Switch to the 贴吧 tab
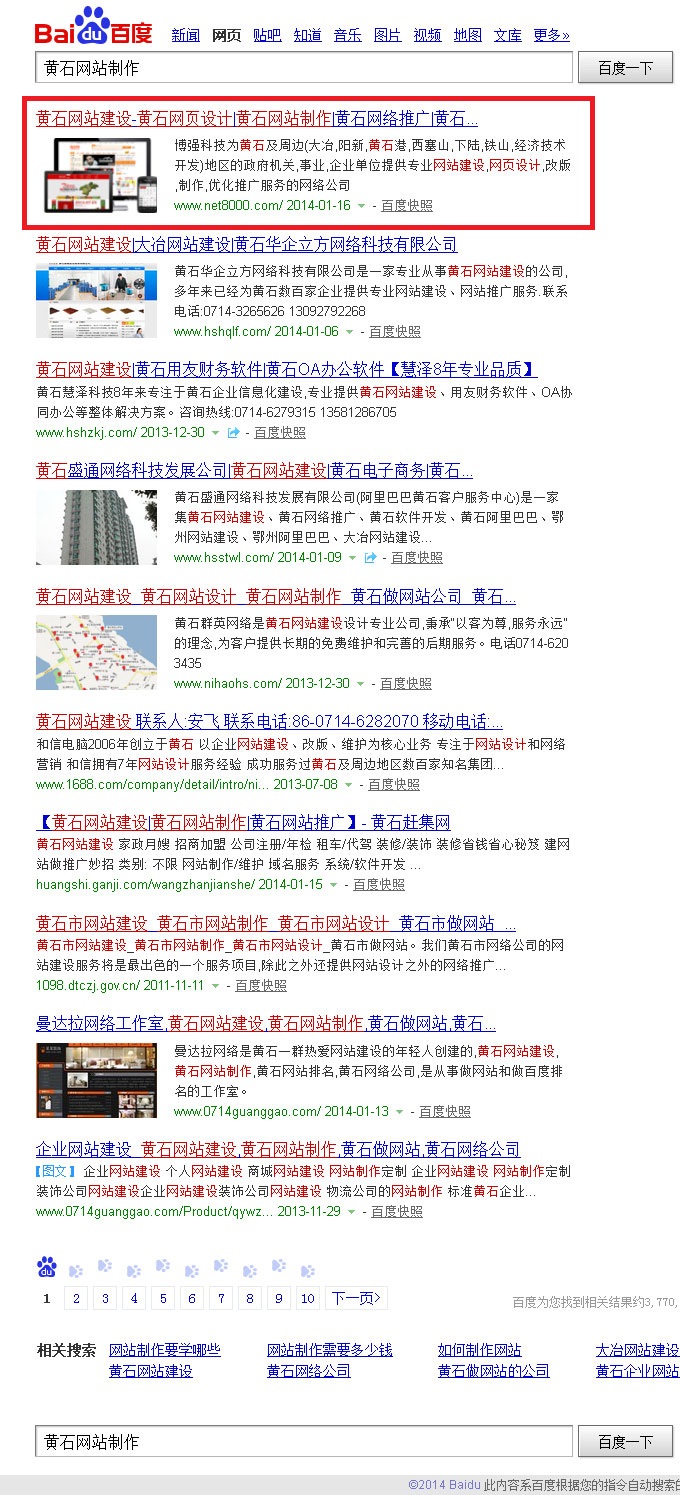 coord(267,35)
